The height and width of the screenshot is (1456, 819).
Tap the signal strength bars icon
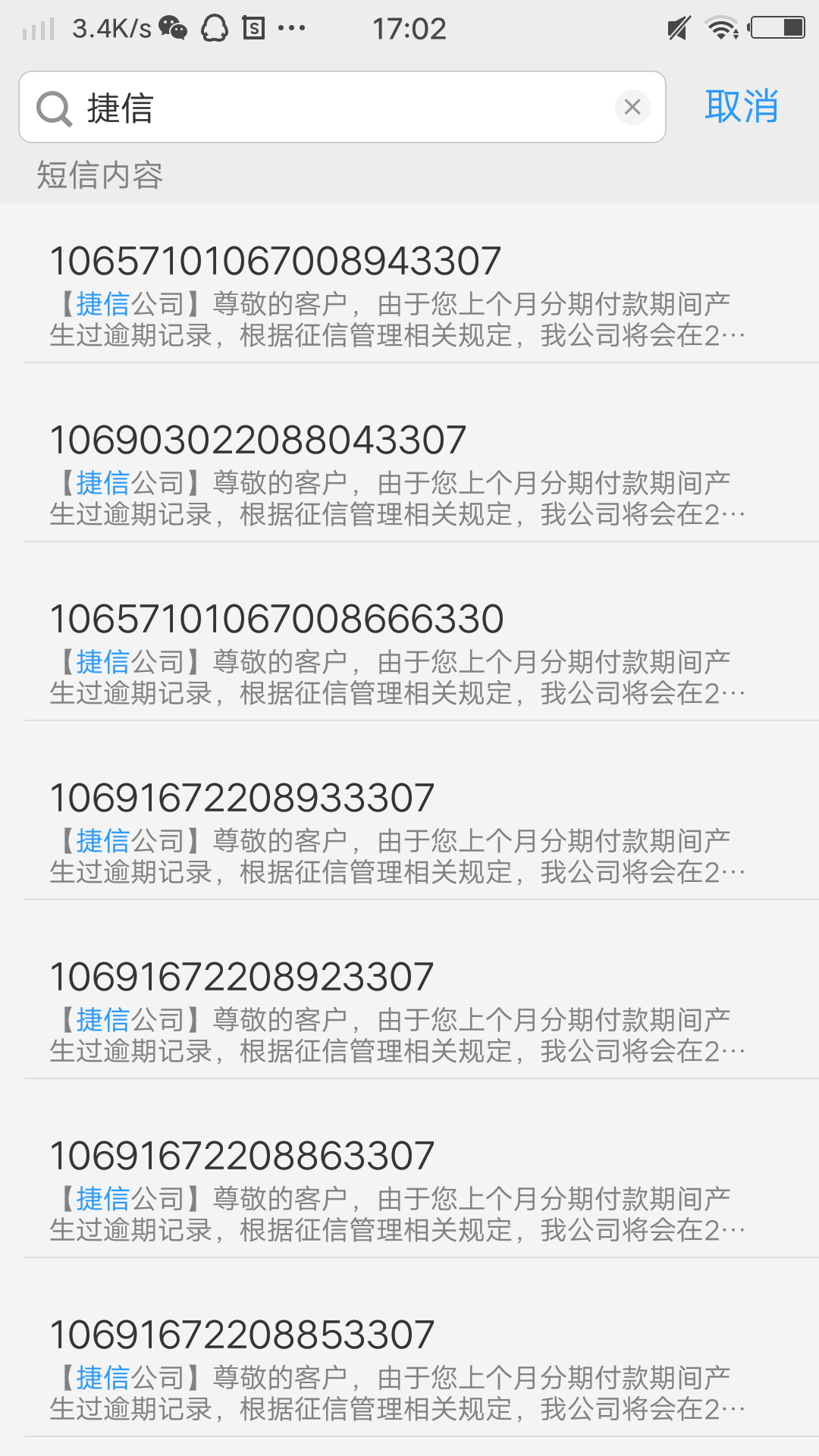(x=39, y=28)
